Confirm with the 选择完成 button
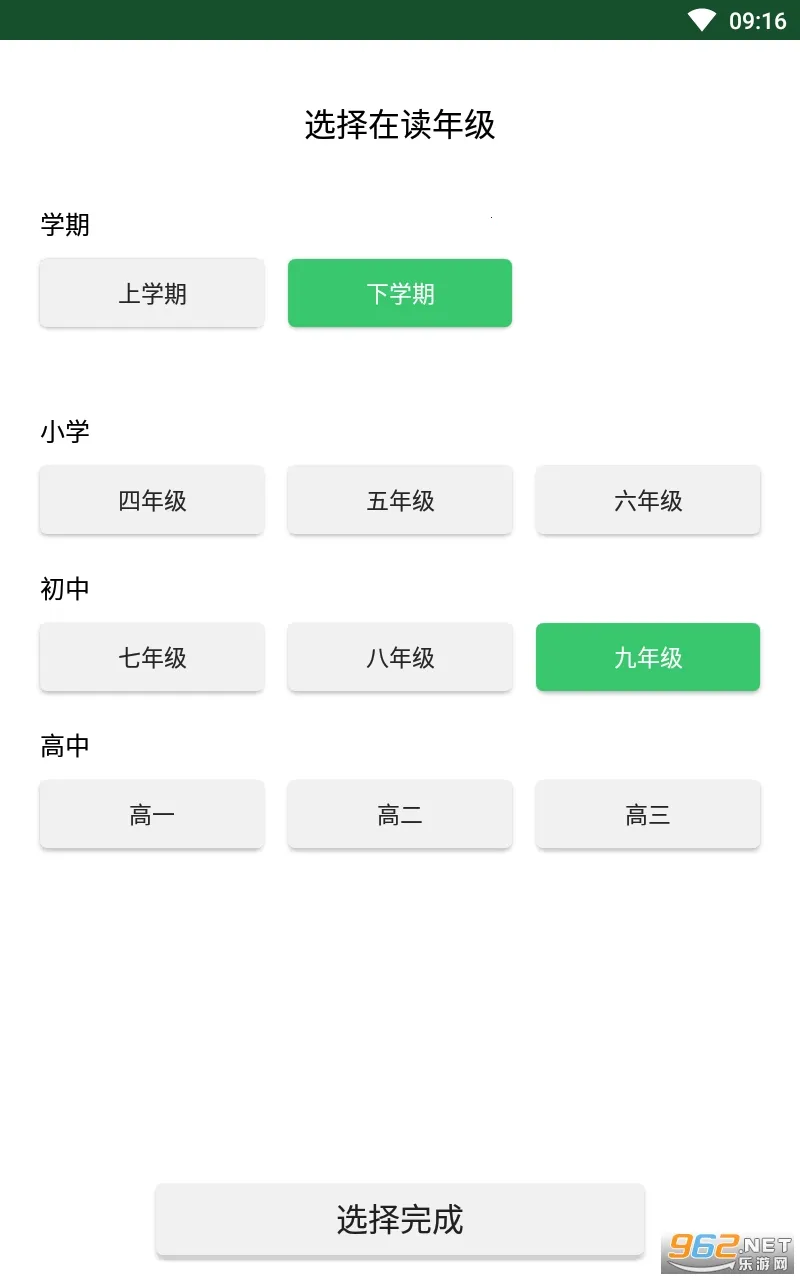The width and height of the screenshot is (800, 1280). tap(400, 1219)
